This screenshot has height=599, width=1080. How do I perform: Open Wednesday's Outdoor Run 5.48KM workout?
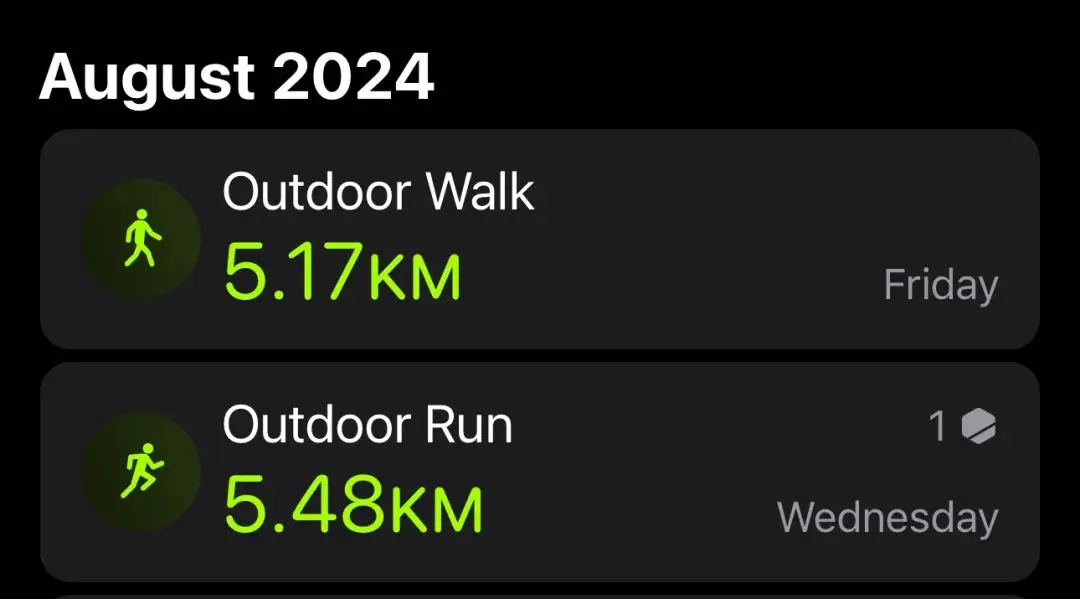pos(540,471)
